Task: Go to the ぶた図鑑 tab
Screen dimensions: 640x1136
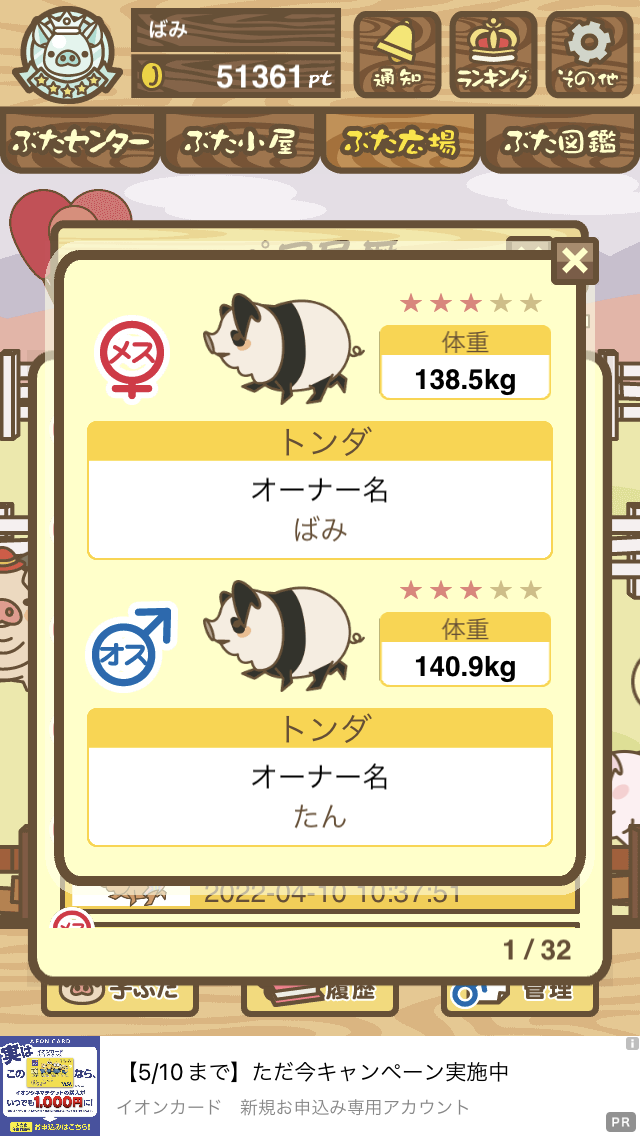Action: coord(561,143)
